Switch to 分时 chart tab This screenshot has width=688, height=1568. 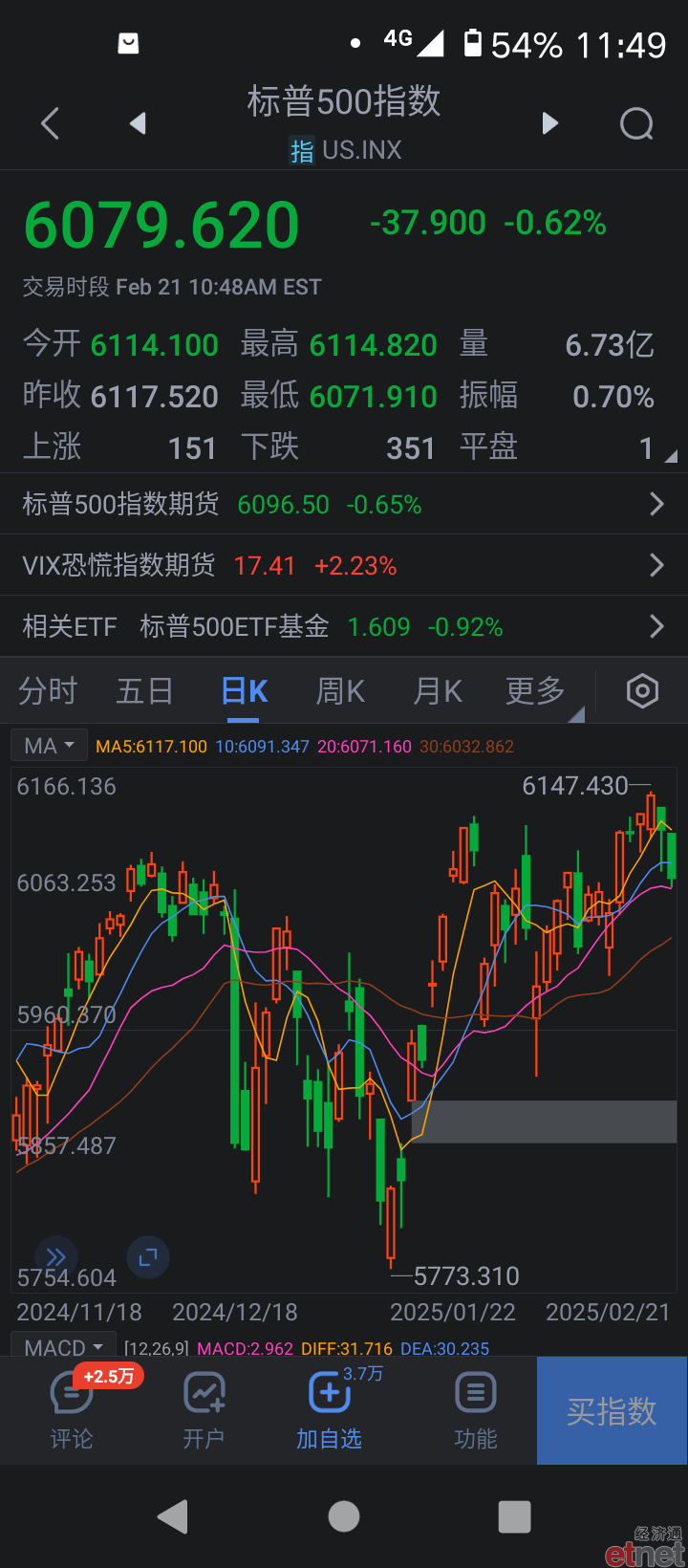[48, 690]
